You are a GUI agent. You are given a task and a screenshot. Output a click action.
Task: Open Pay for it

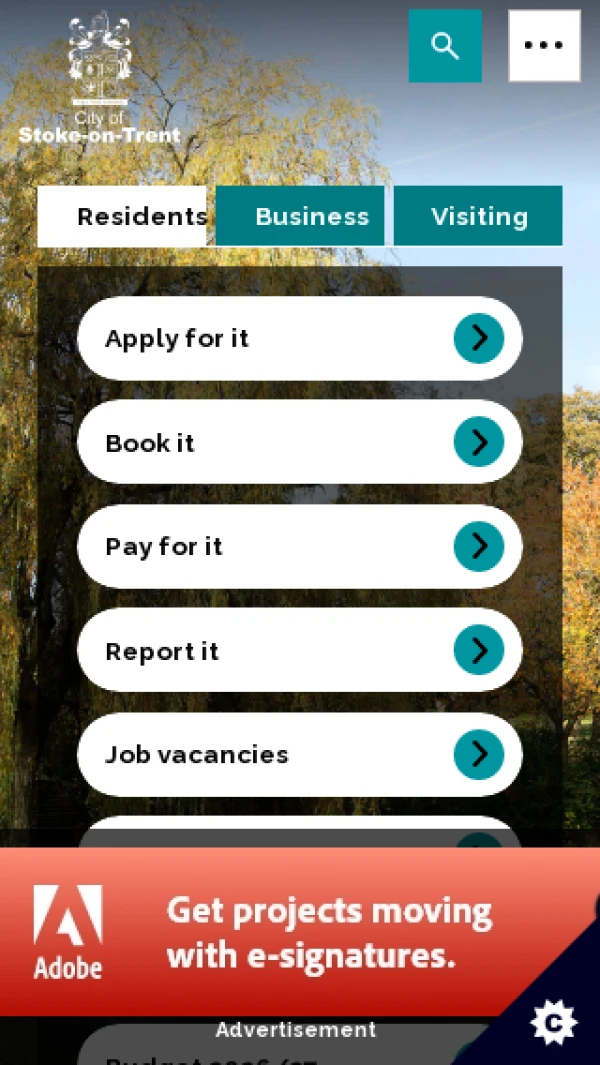click(x=299, y=546)
